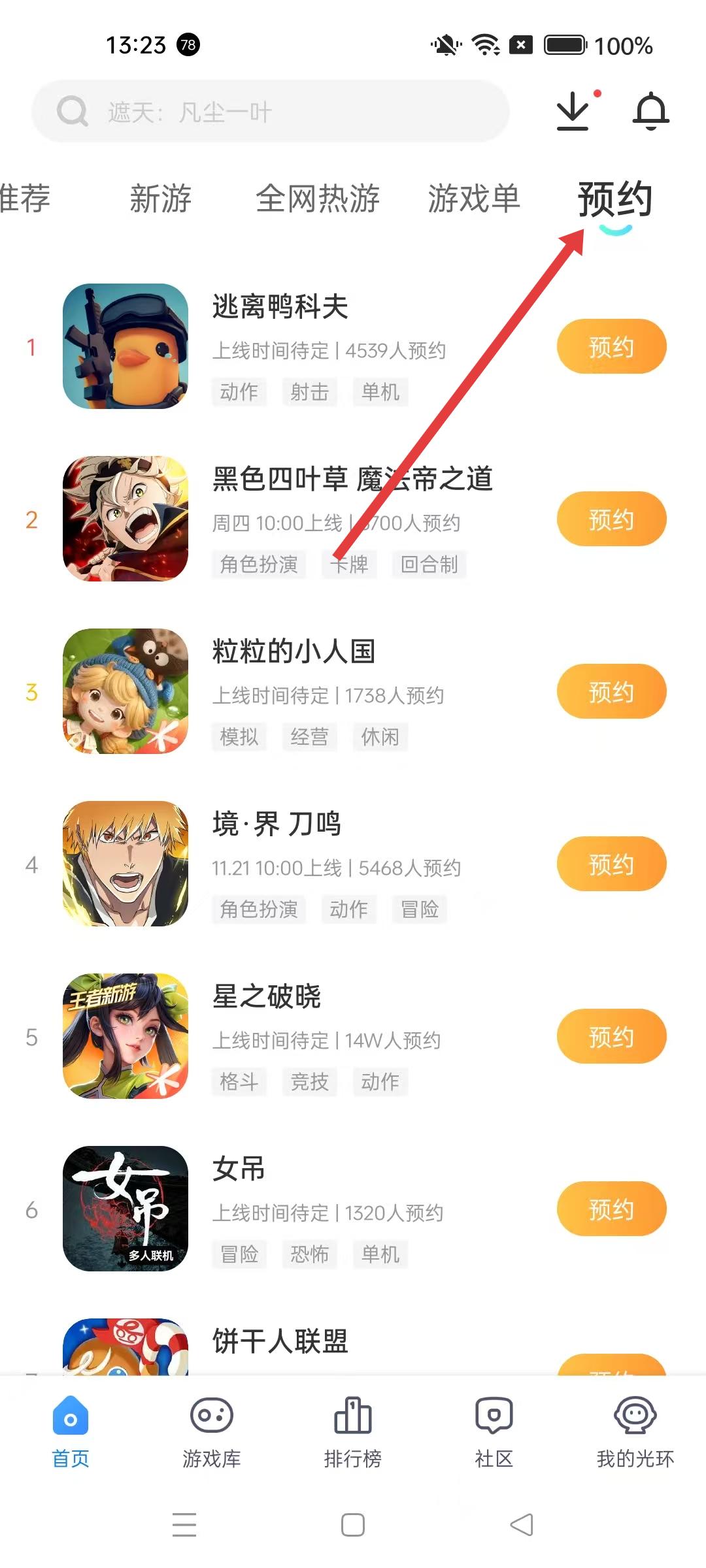Tap the system back button
The image size is (706, 1568).
coord(522,1525)
